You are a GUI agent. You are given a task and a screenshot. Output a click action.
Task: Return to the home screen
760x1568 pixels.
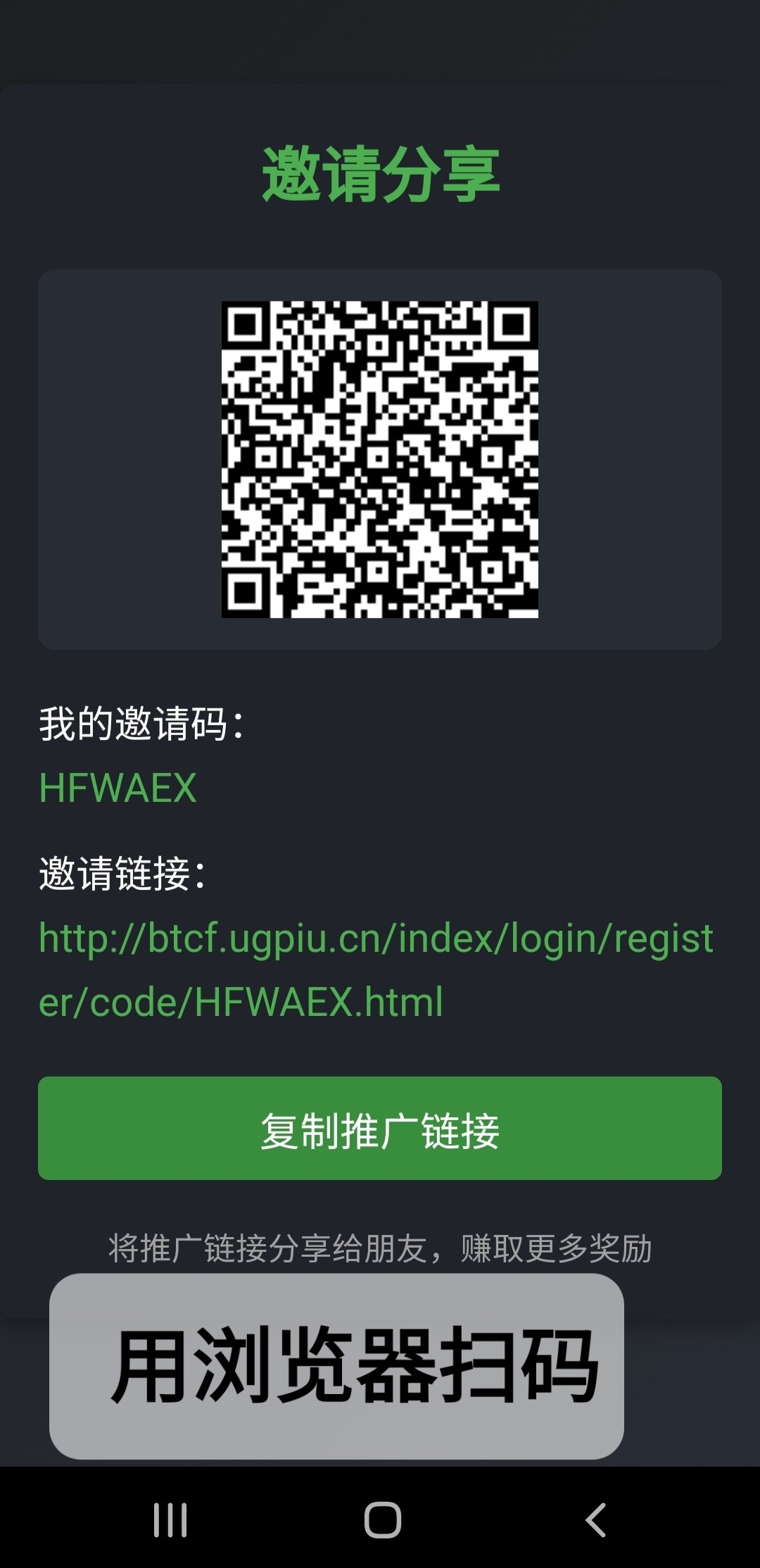(382, 1519)
